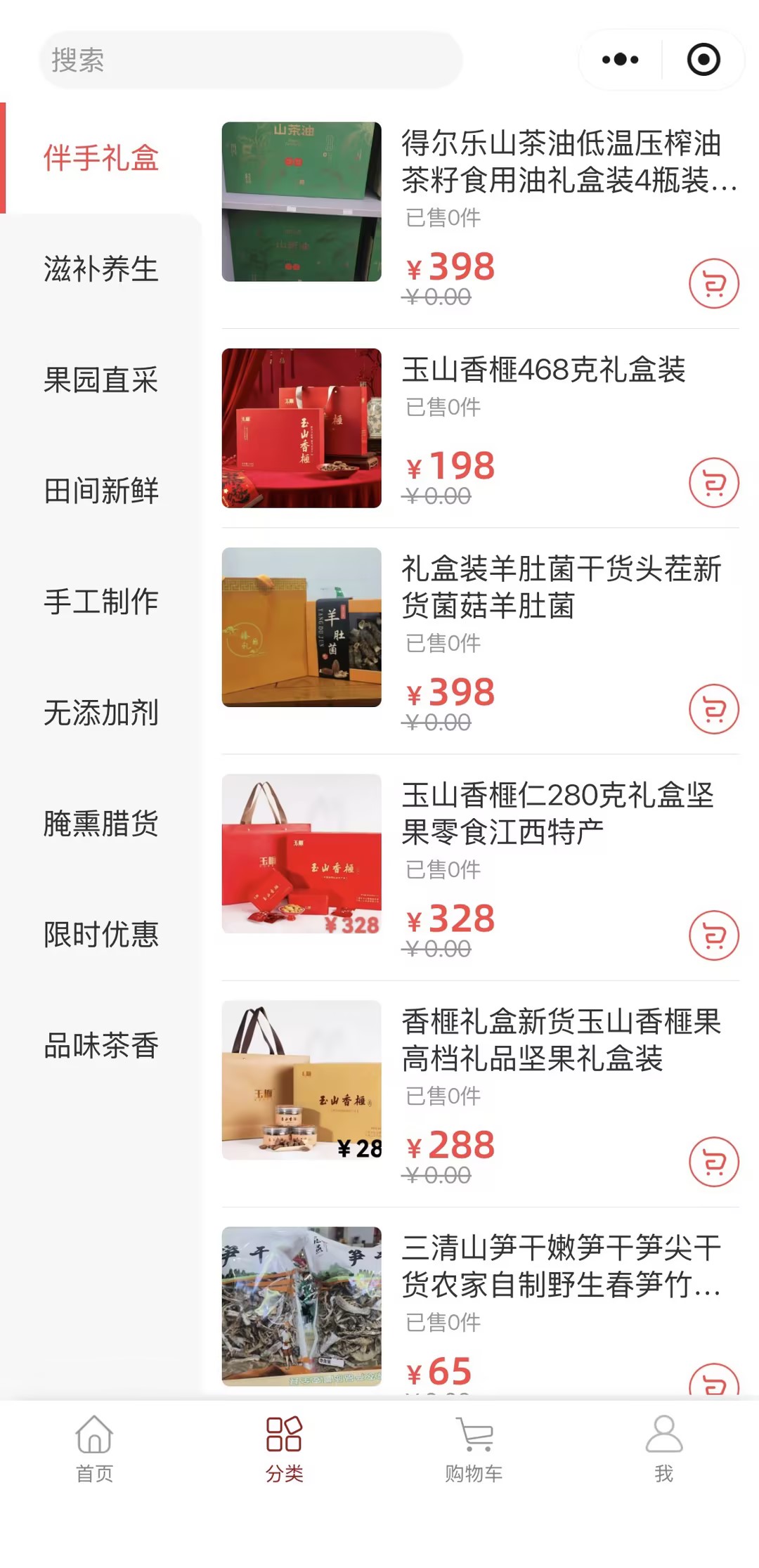Open the 三清山笋干 product
The width and height of the screenshot is (759, 1568).
pos(560,1266)
